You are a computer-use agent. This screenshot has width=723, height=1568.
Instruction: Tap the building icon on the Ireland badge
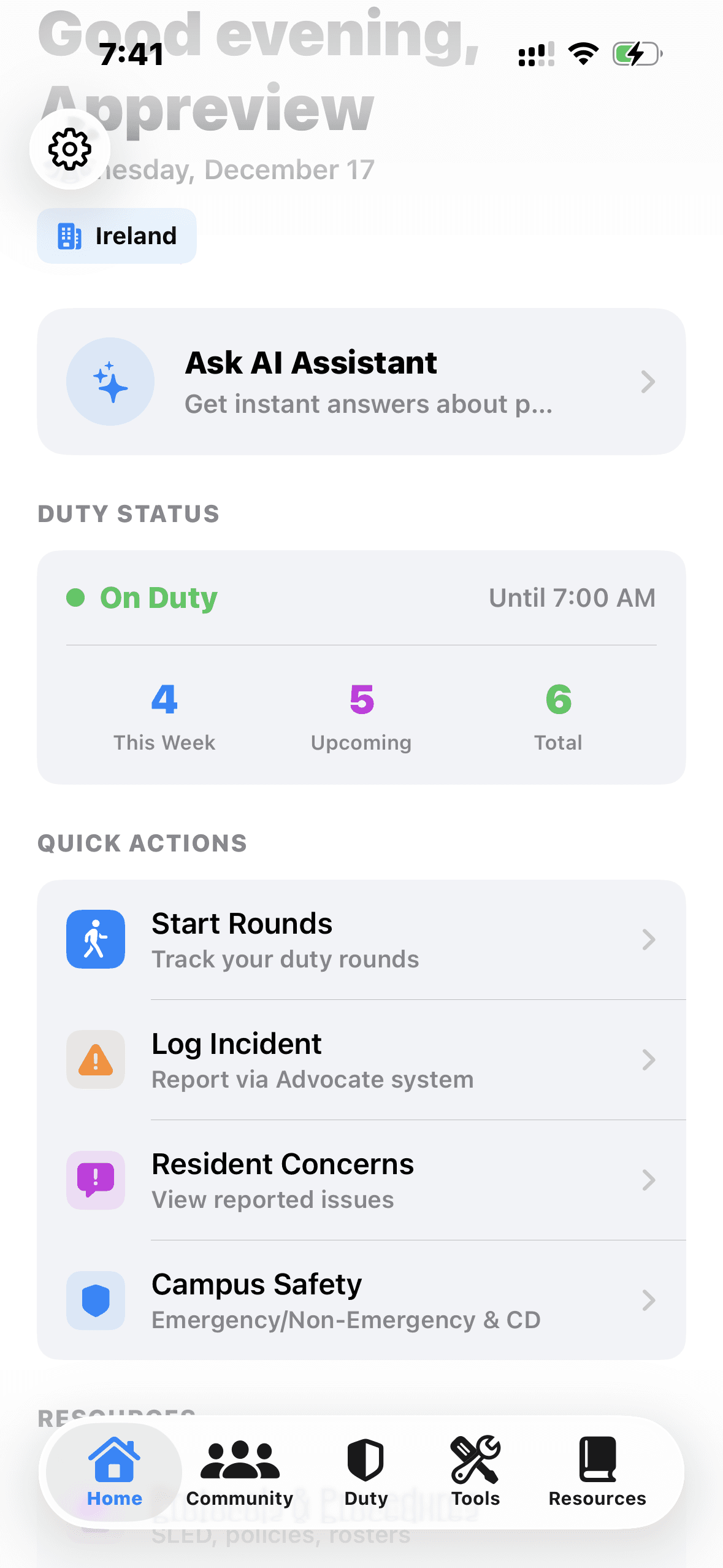(69, 235)
